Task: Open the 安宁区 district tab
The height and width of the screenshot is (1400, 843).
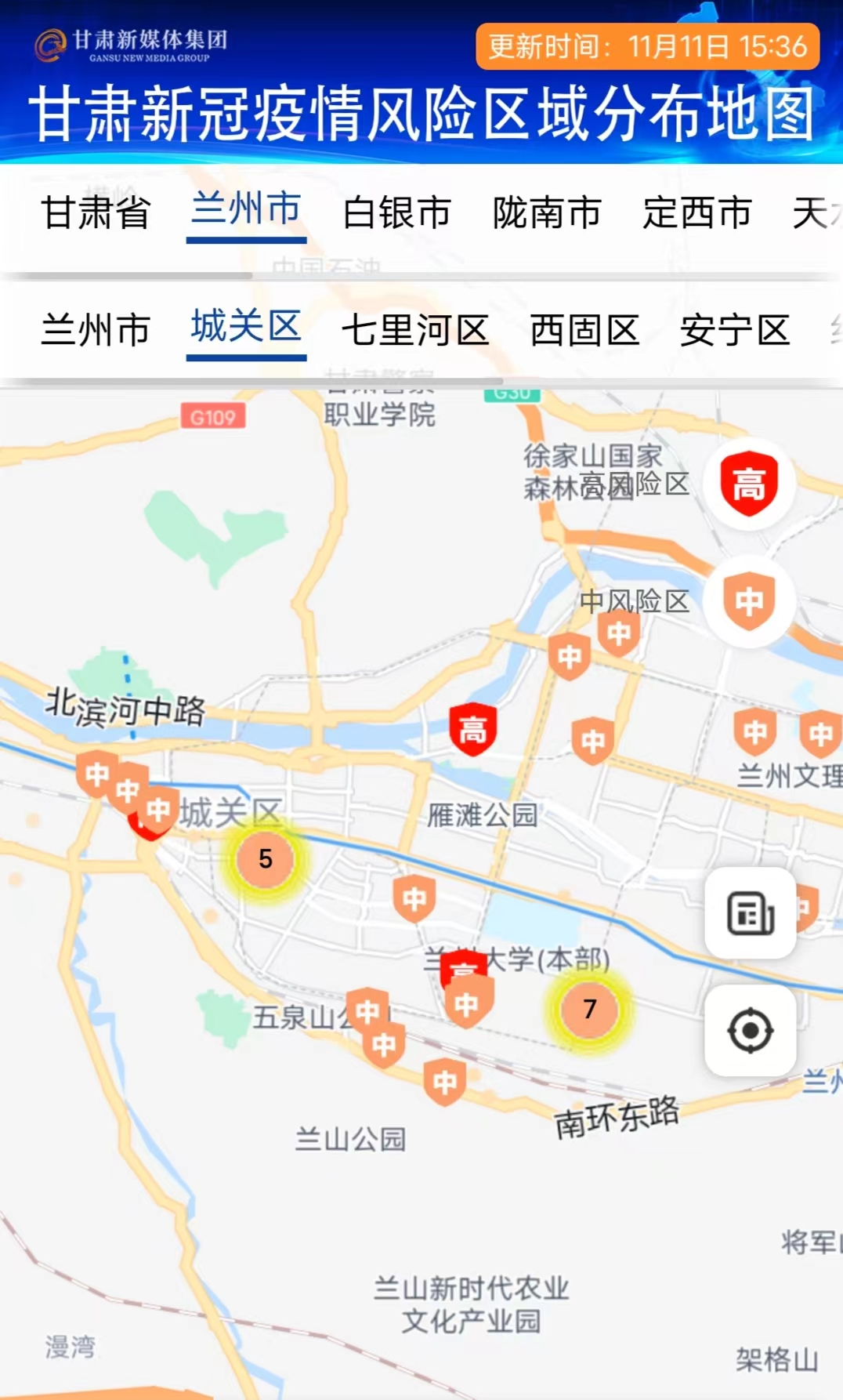Action: 734,330
